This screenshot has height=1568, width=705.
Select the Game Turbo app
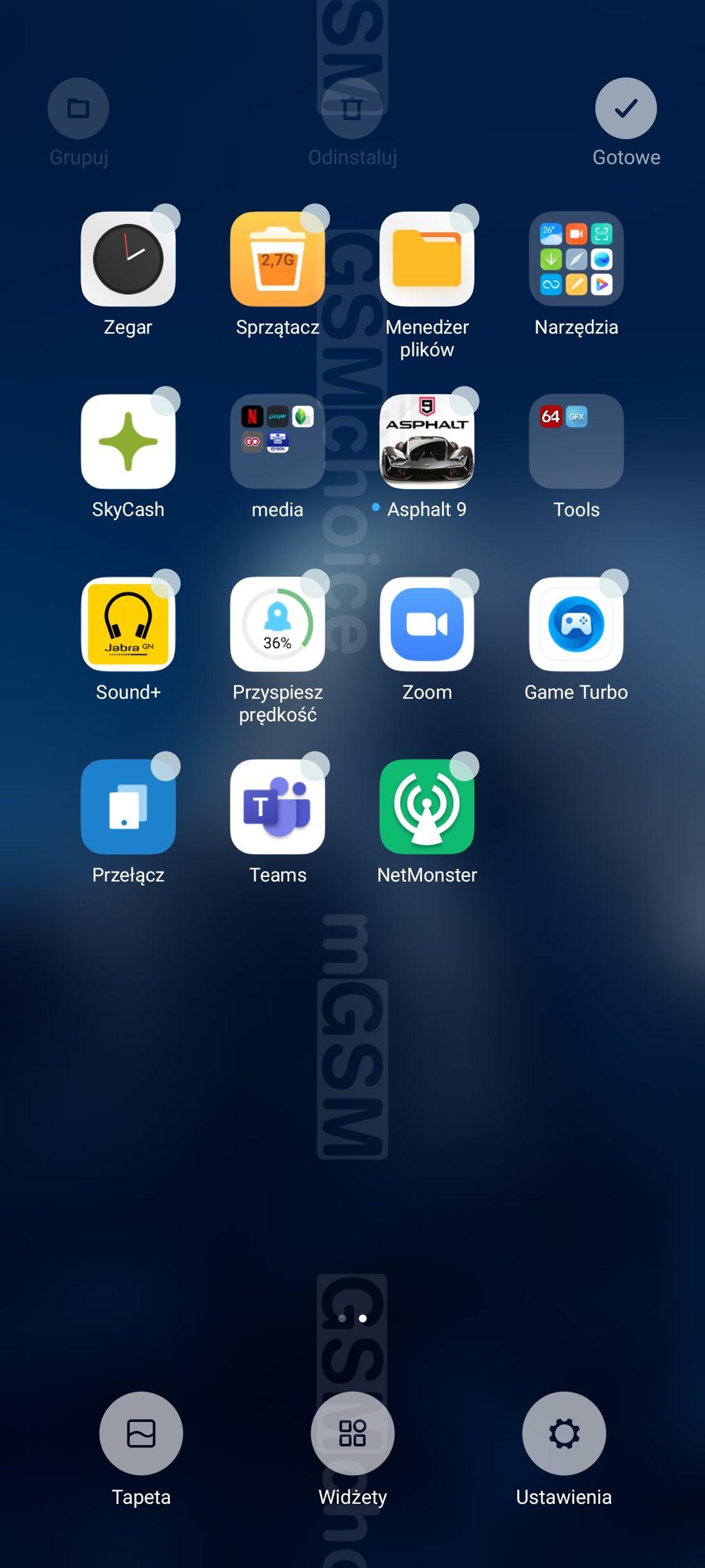576,625
